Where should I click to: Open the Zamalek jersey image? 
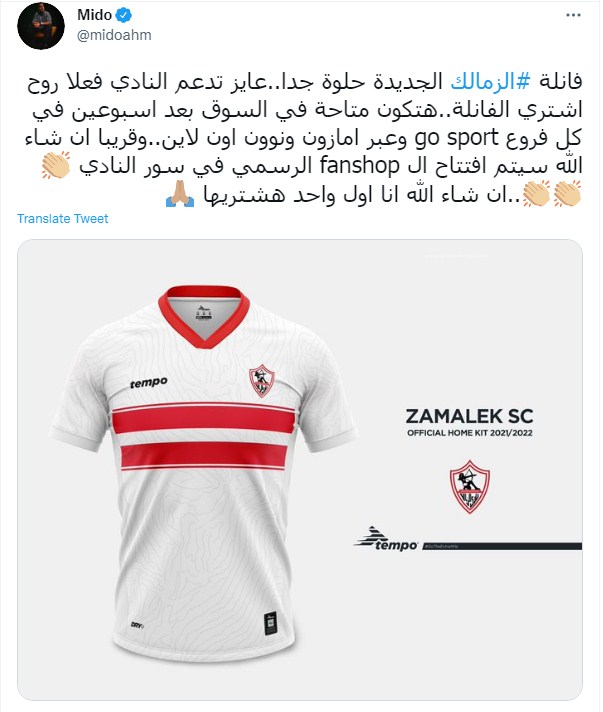300,470
